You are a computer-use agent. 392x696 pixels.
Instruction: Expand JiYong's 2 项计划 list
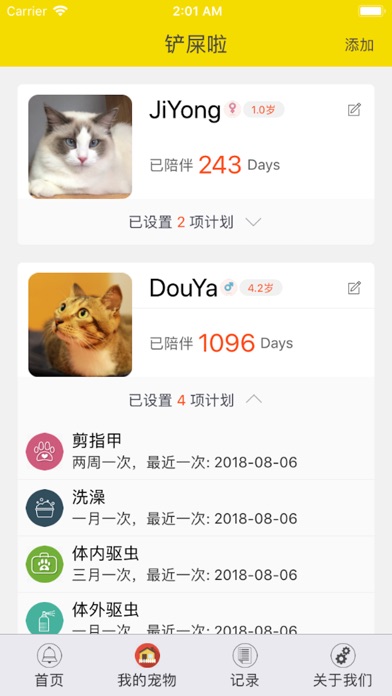point(196,221)
